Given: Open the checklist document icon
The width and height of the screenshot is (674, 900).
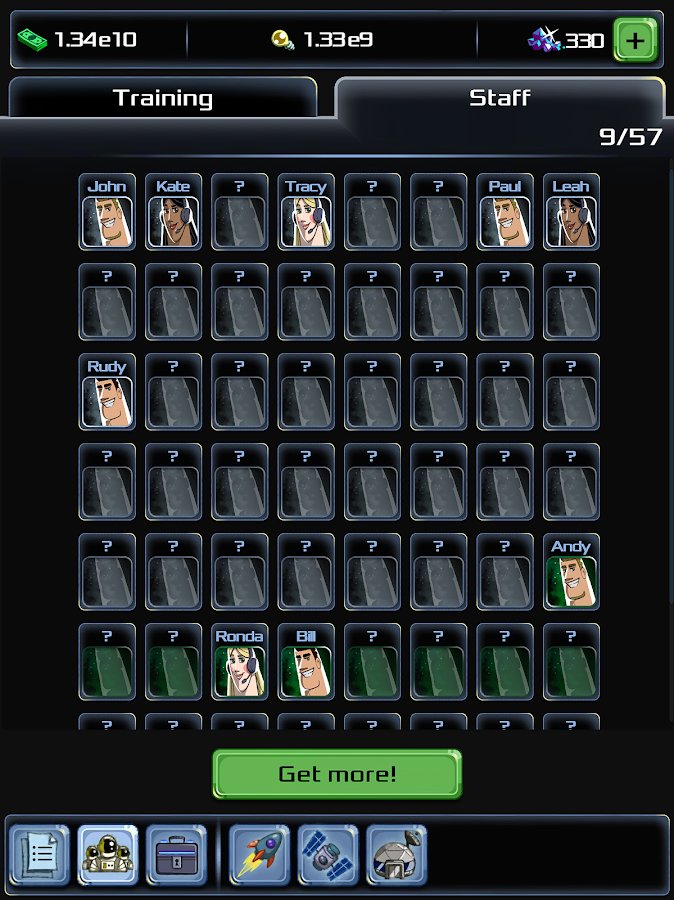Looking at the screenshot, I should pos(40,855).
